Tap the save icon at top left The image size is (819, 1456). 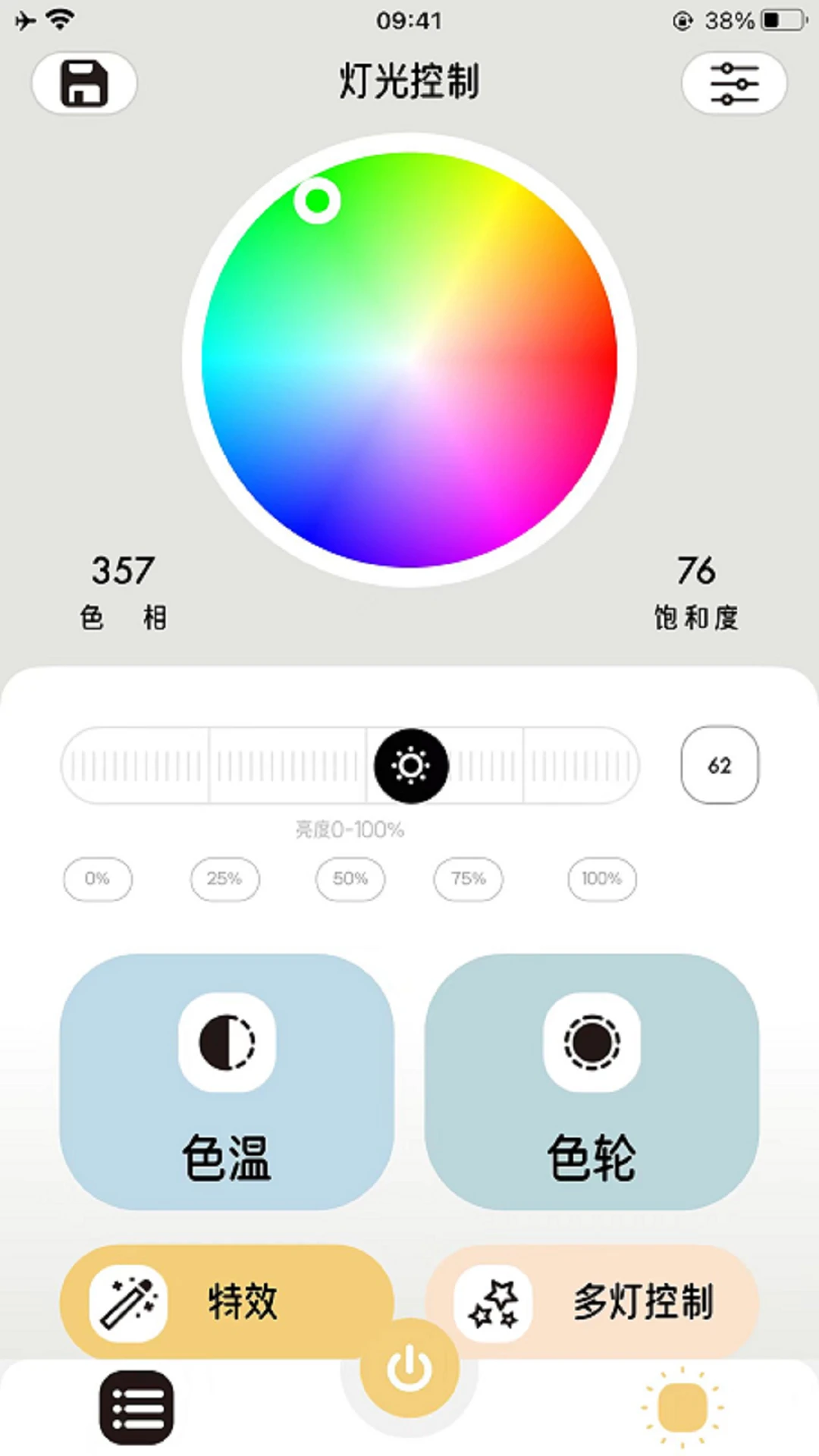[84, 83]
